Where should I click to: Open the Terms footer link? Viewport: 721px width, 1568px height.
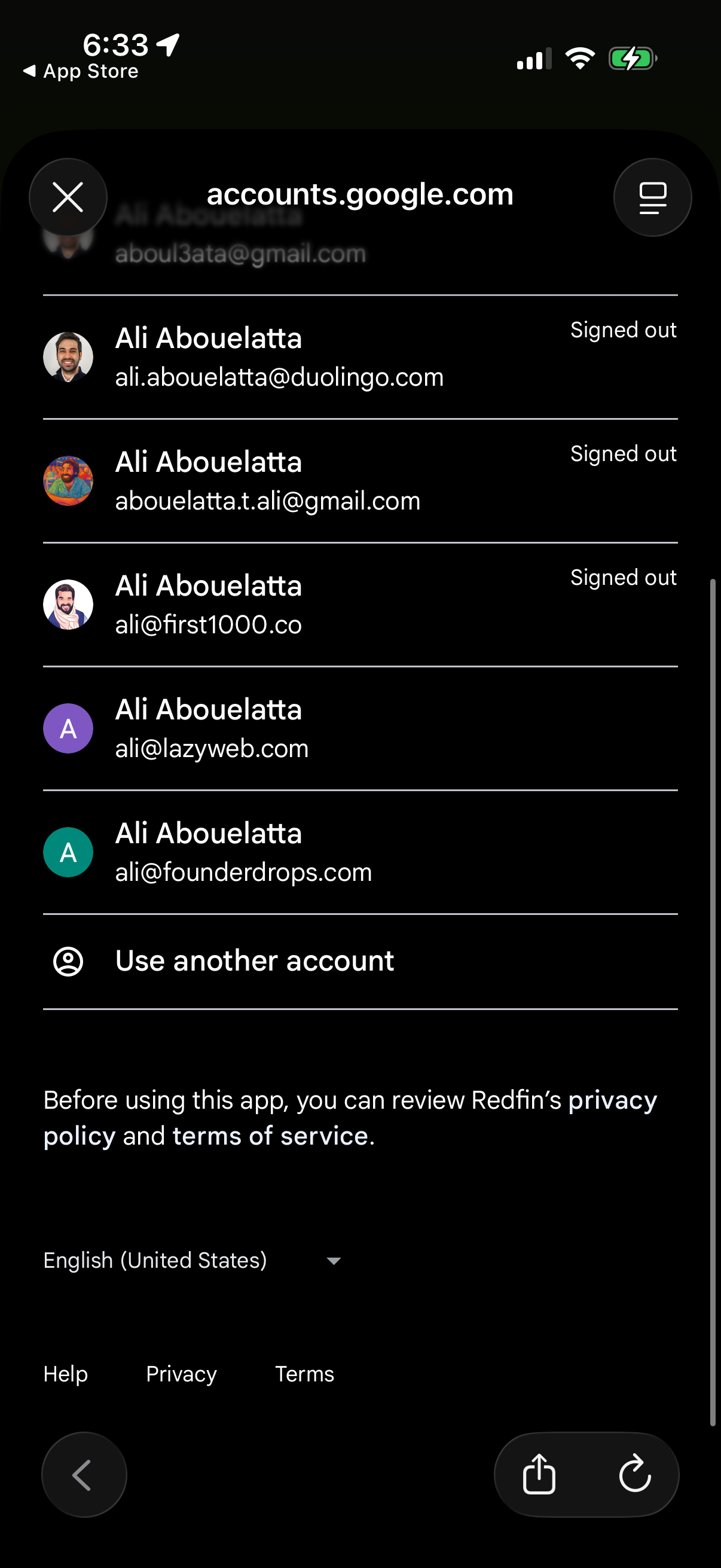(x=304, y=1374)
